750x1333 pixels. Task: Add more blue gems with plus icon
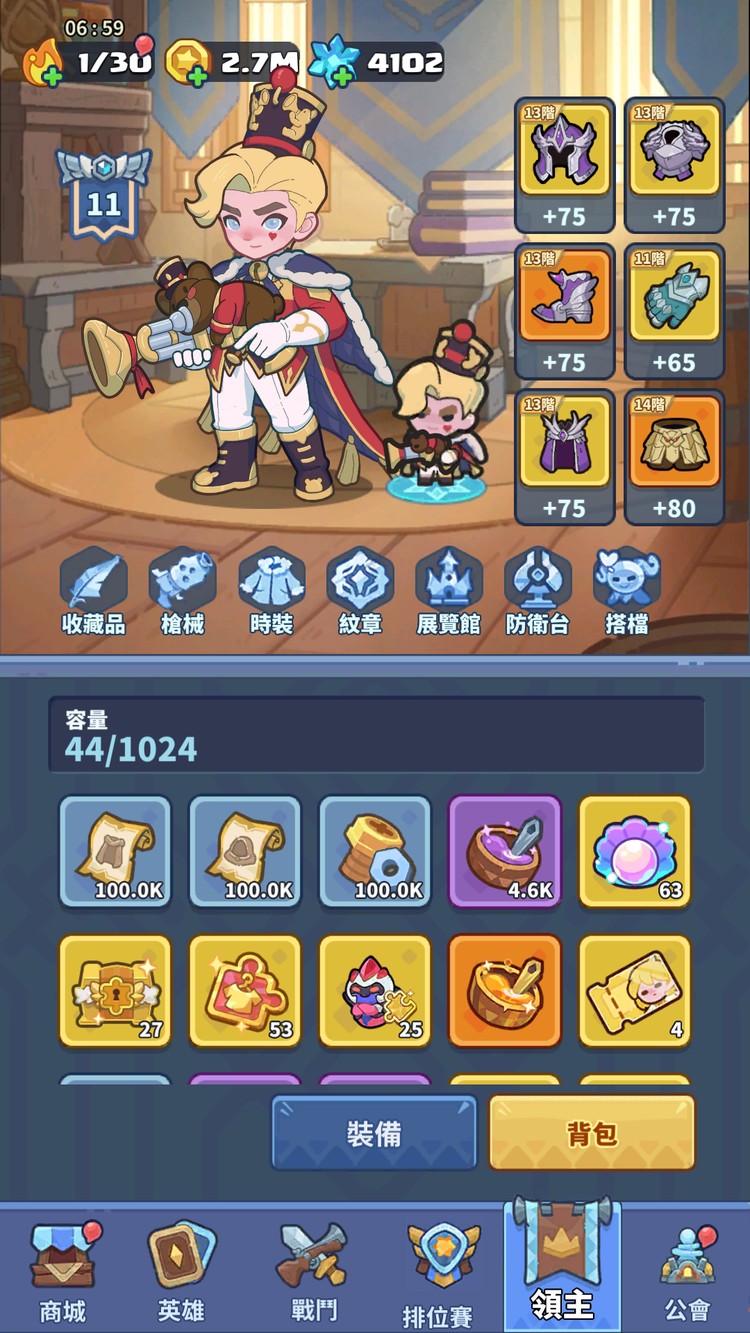click(344, 76)
